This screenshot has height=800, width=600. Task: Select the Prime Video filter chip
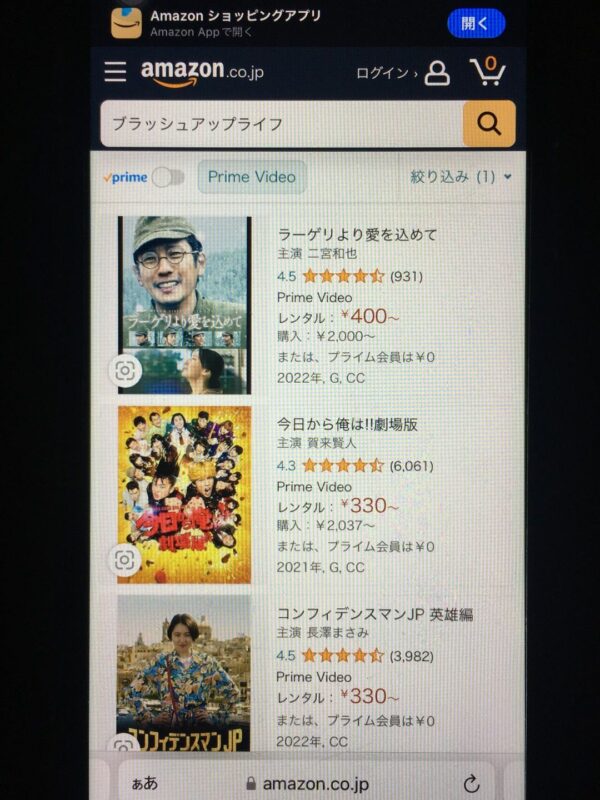click(252, 177)
